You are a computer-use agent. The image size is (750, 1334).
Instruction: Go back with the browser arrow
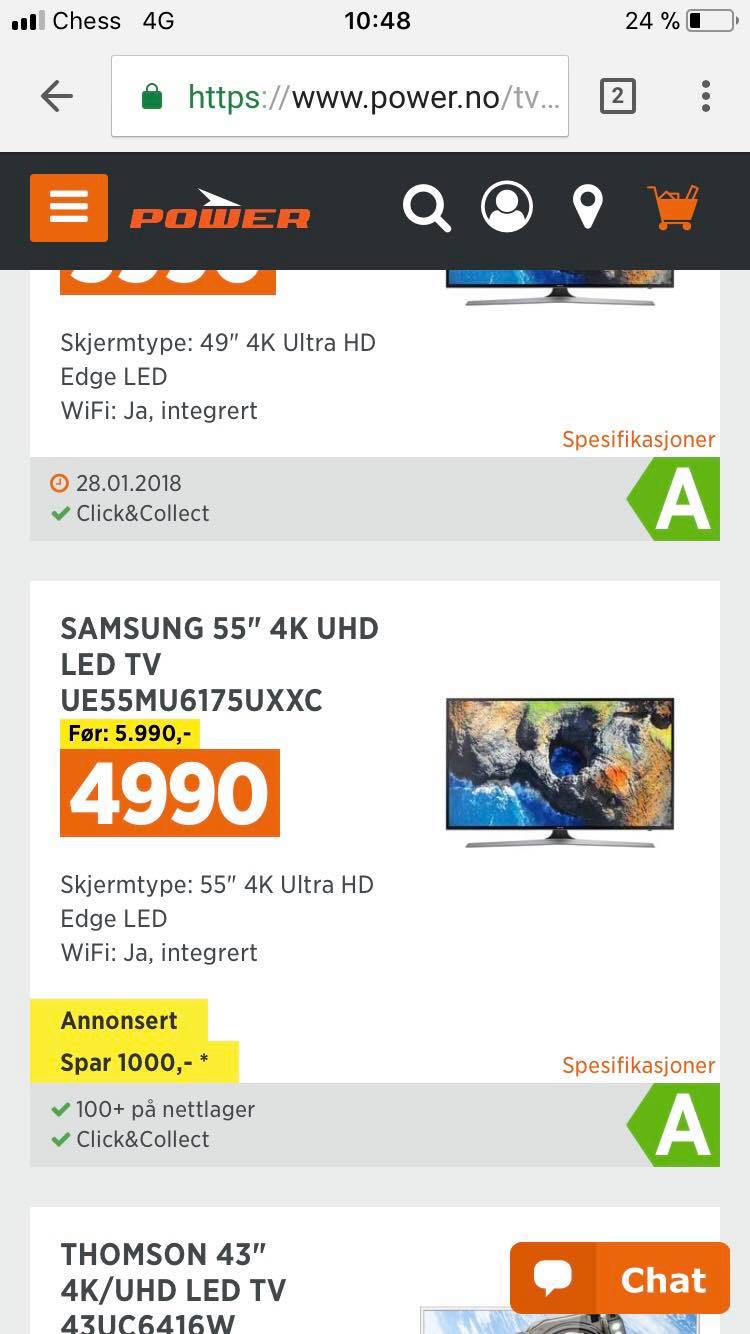pos(57,96)
